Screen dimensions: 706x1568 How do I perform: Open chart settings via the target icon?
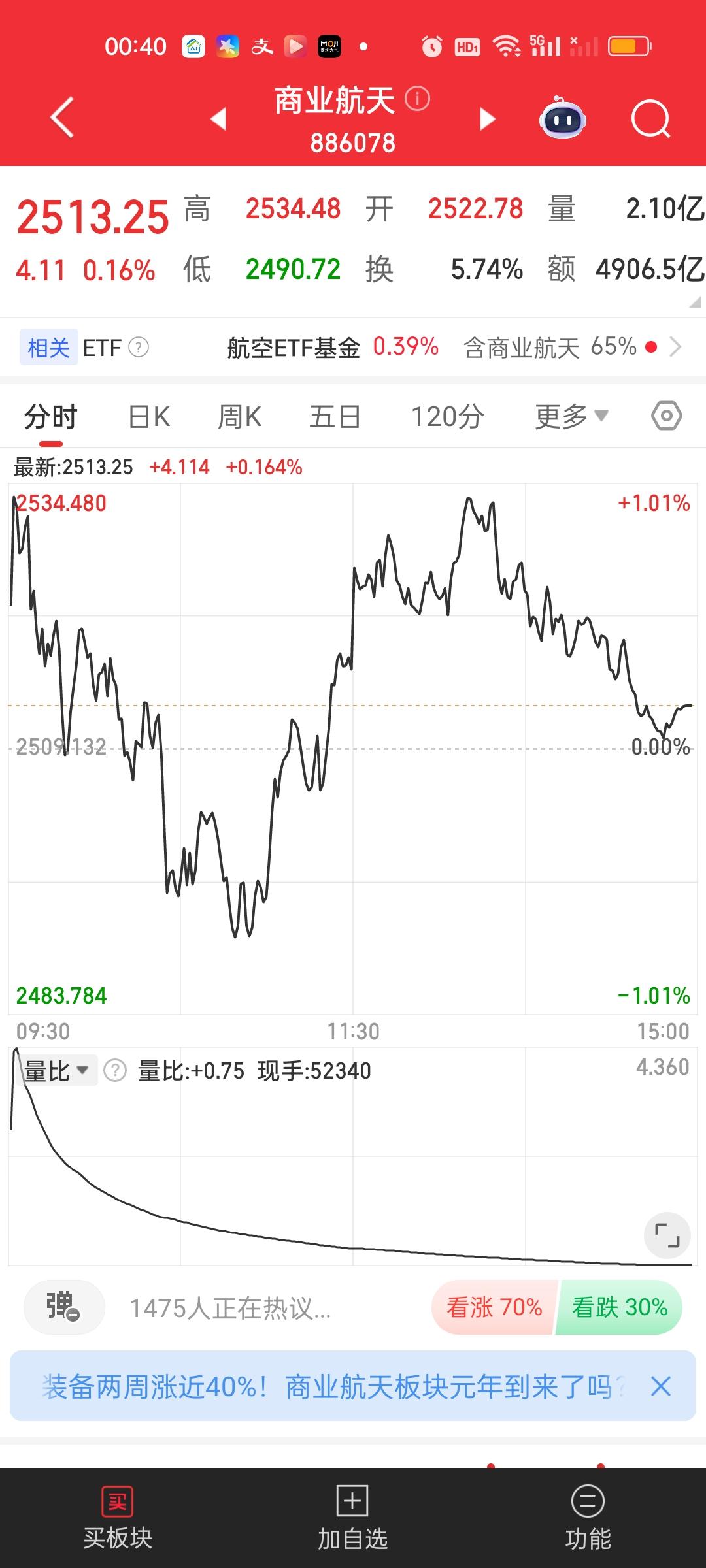coord(667,416)
